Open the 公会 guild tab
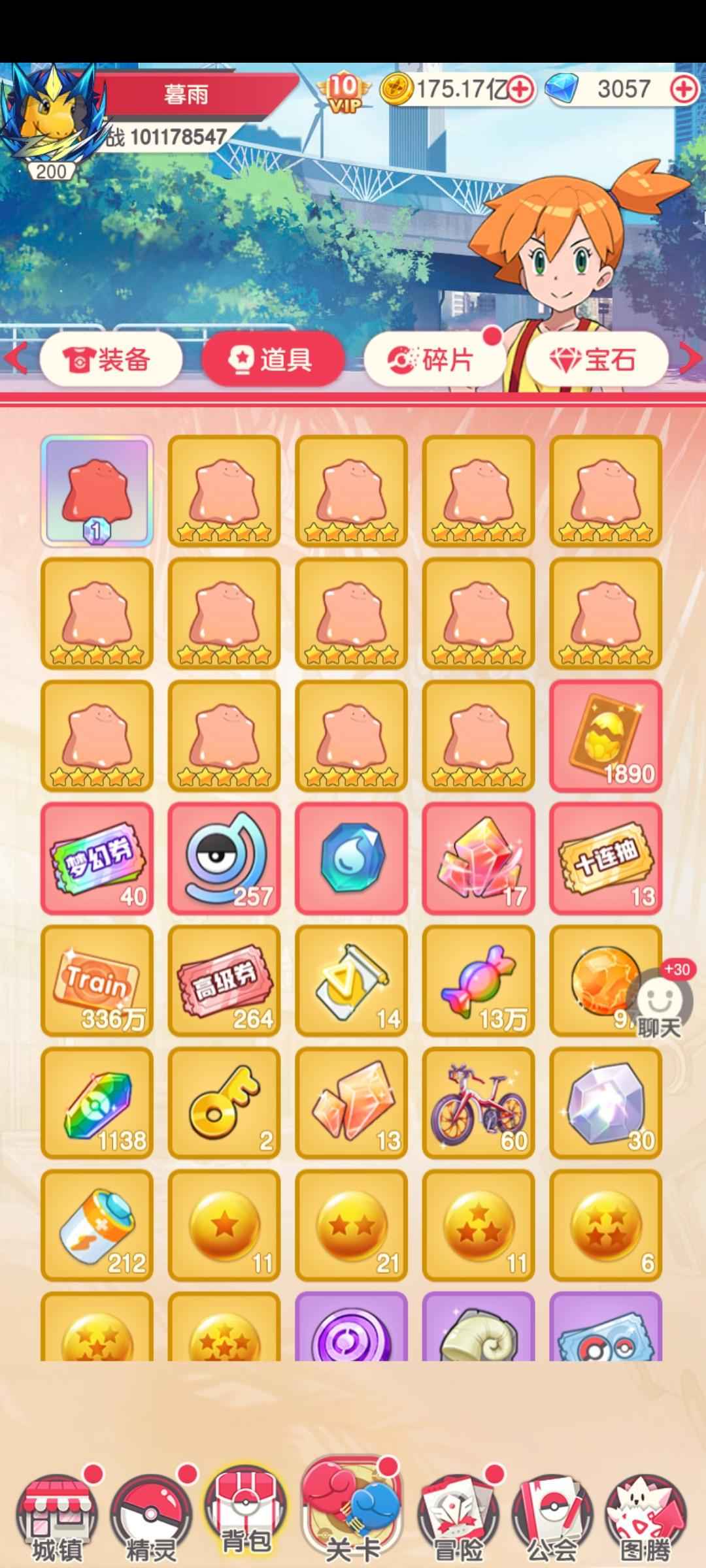 (553, 1516)
